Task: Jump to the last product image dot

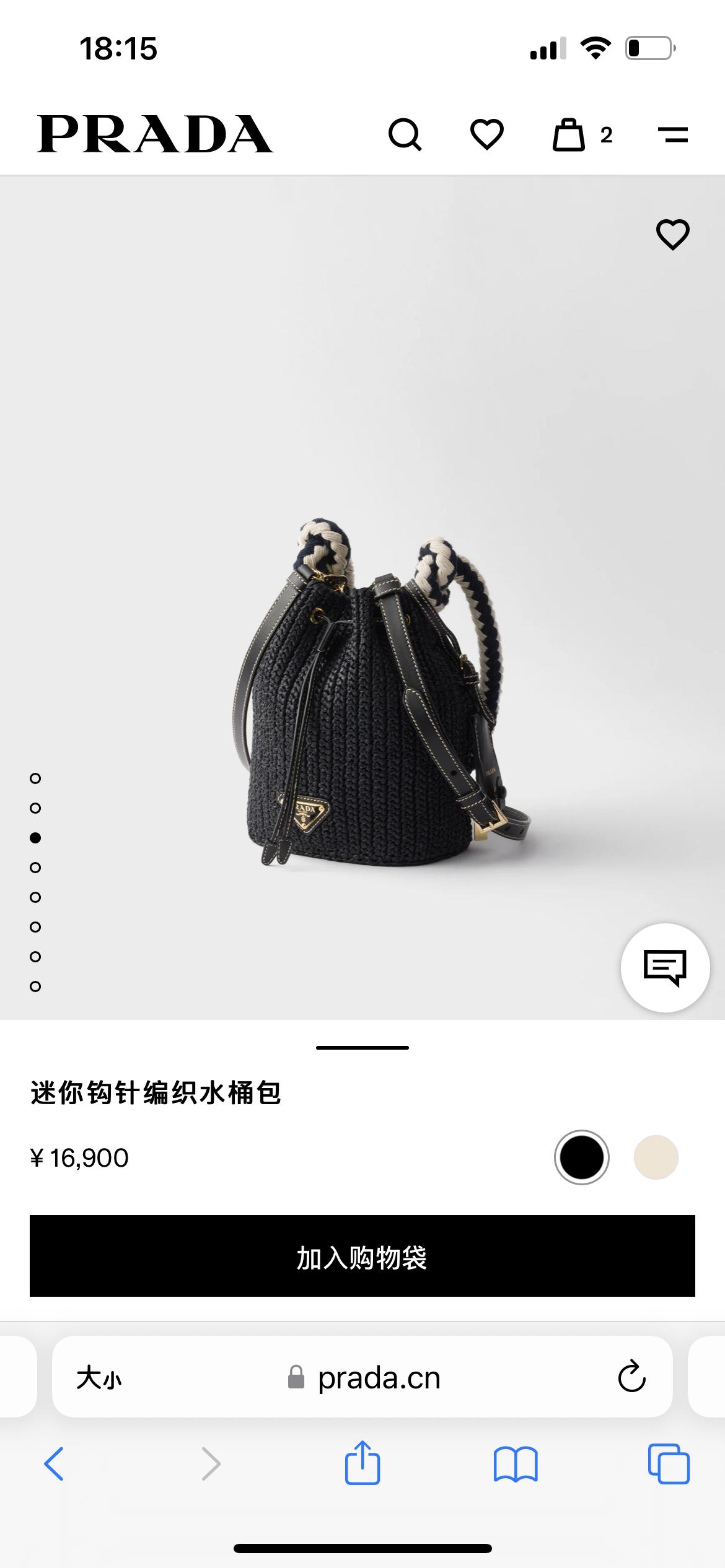Action: pos(35,987)
